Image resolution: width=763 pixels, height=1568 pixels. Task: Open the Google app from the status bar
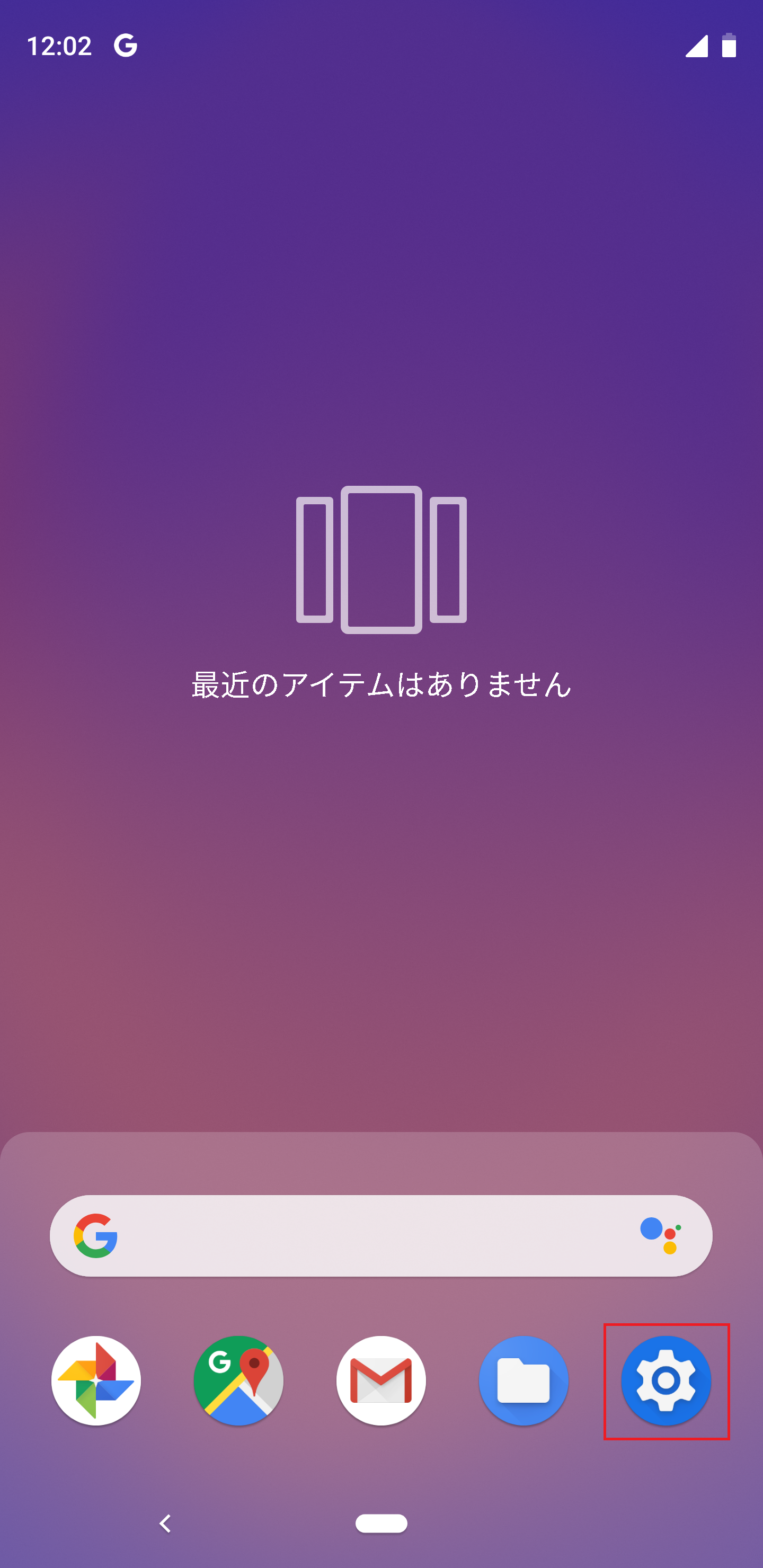click(126, 44)
